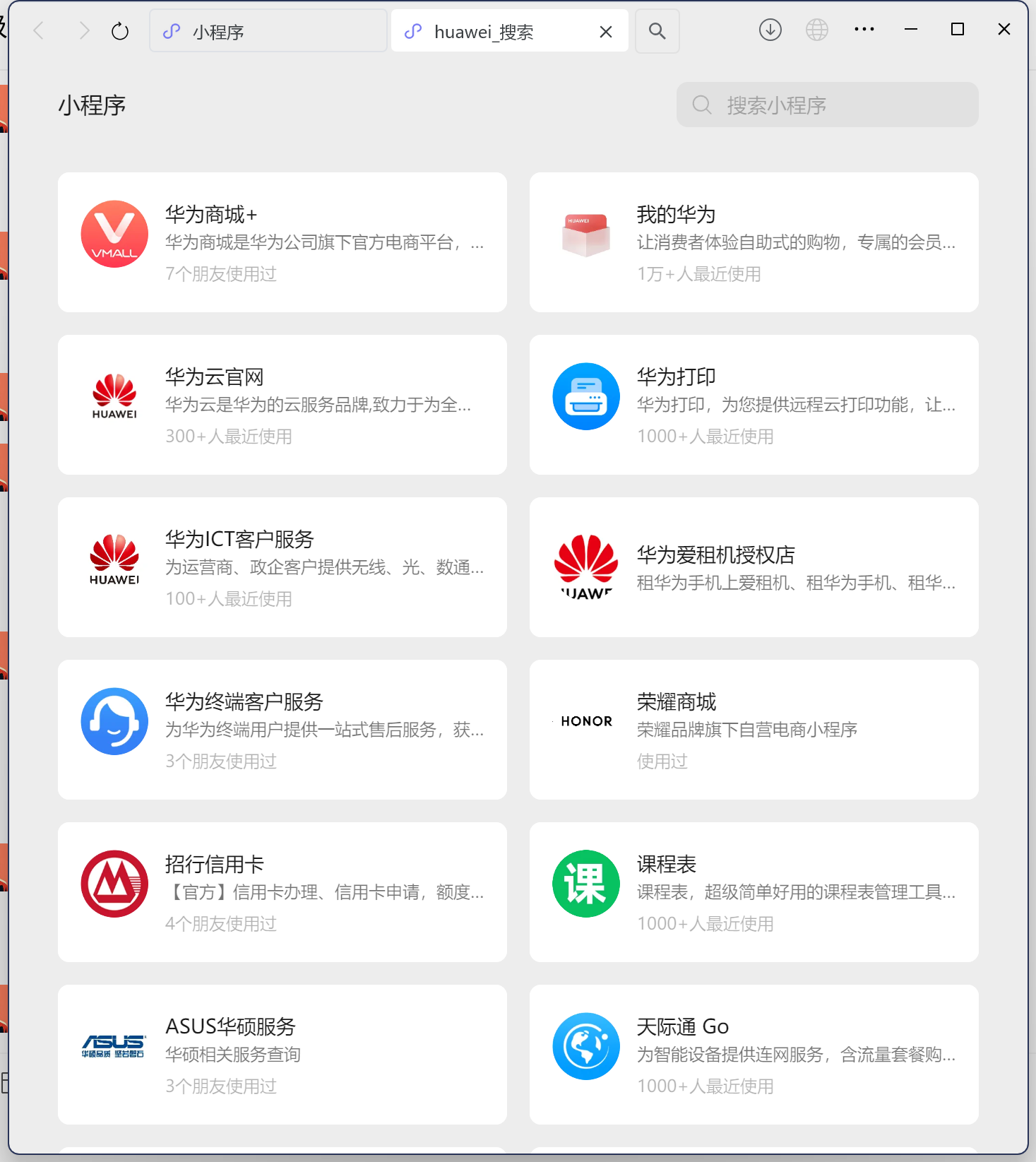The height and width of the screenshot is (1162, 1036).
Task: Reload the page with the refresh icon
Action: 120,31
